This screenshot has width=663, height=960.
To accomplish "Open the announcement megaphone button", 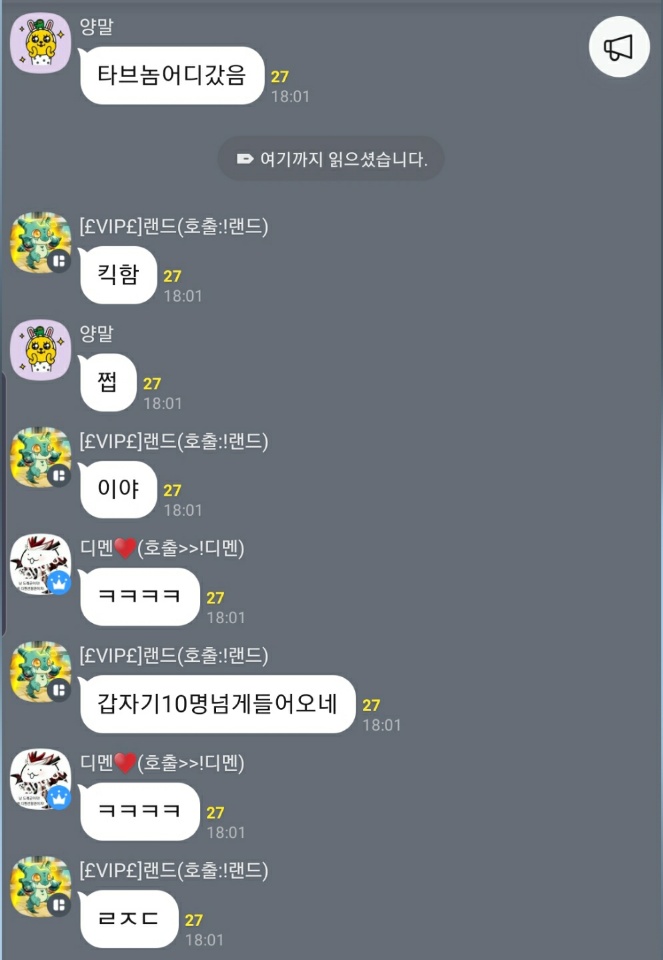I will point(619,47).
